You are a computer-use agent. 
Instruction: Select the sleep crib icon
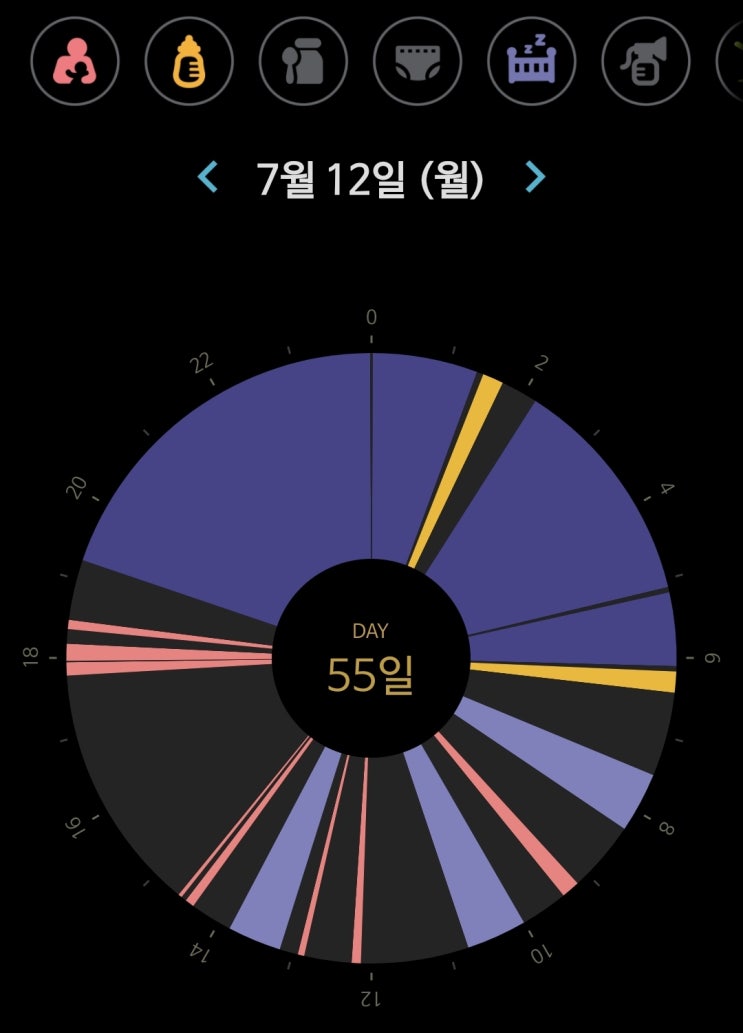pos(532,61)
